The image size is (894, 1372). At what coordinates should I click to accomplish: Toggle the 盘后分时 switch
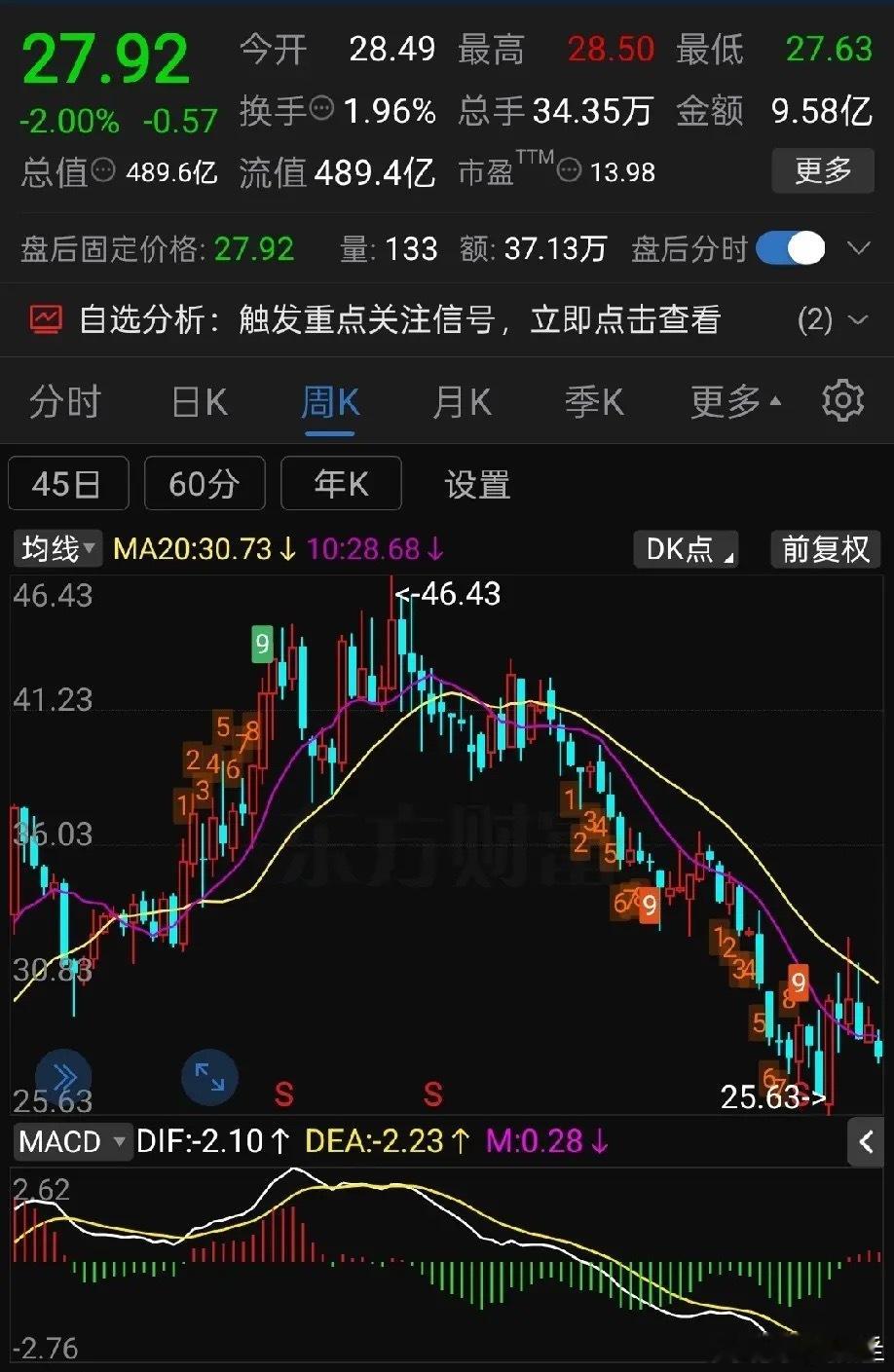(x=790, y=248)
